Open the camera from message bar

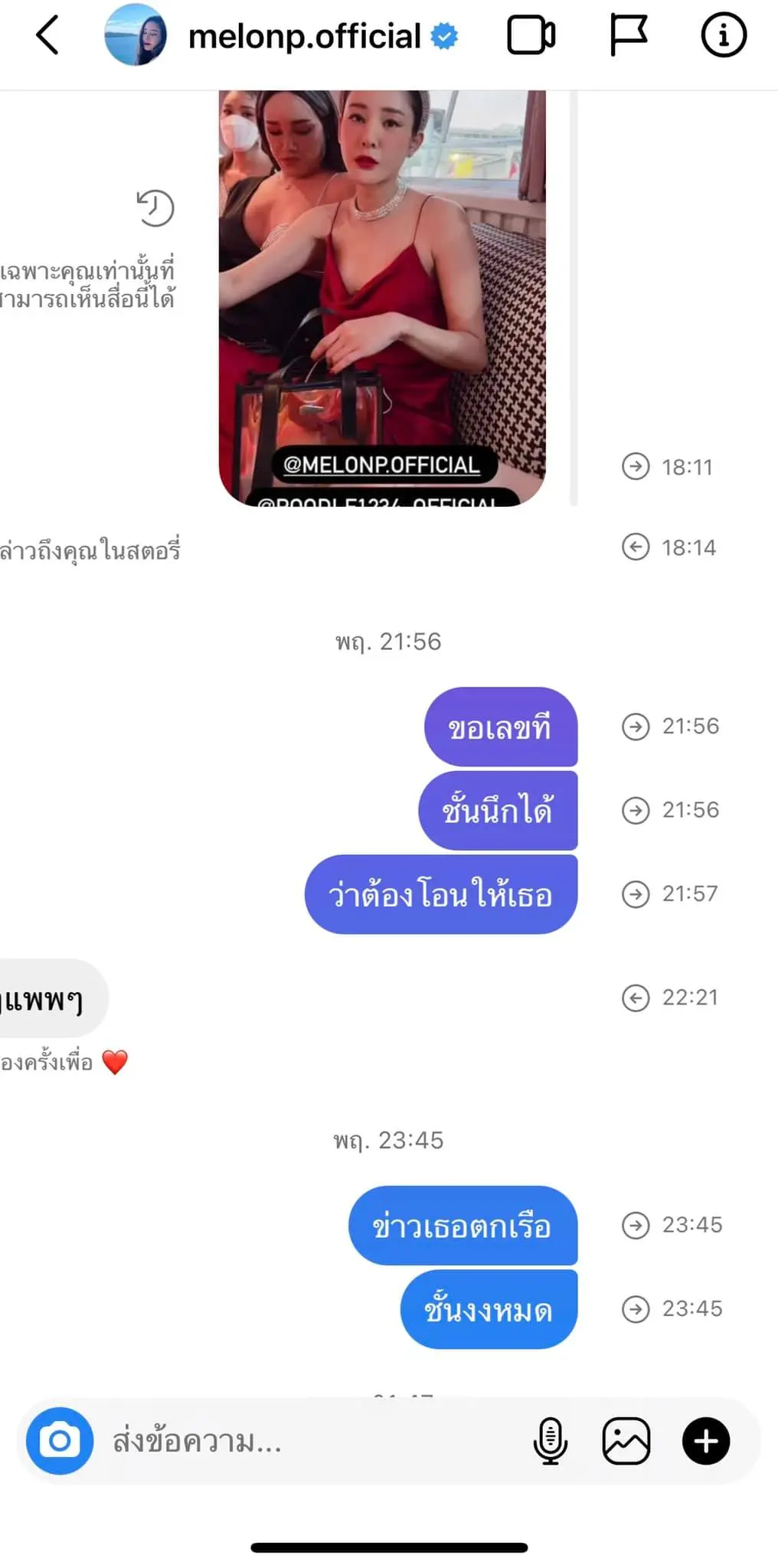pos(60,1441)
